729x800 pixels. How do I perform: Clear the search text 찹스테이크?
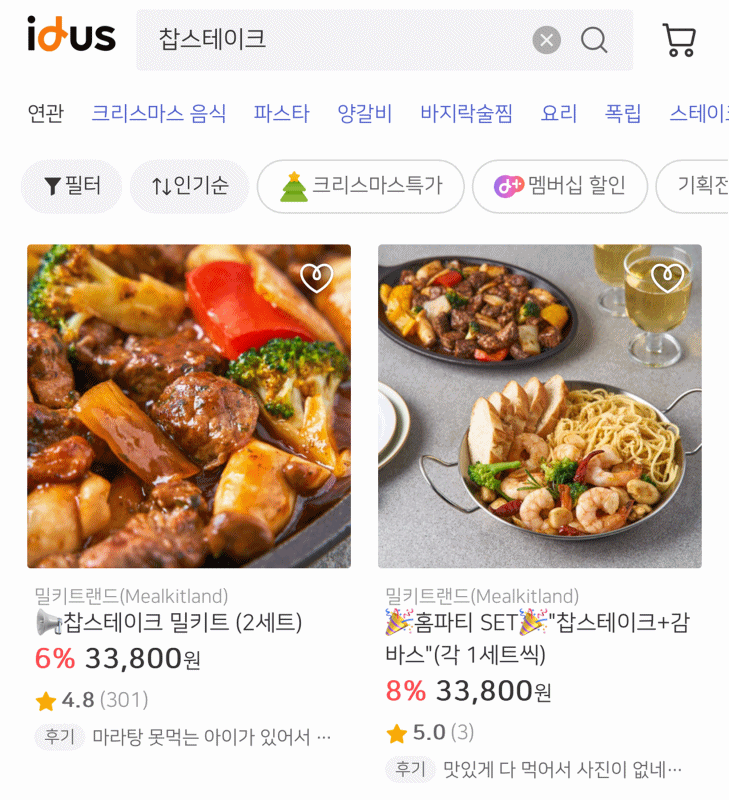[546, 40]
